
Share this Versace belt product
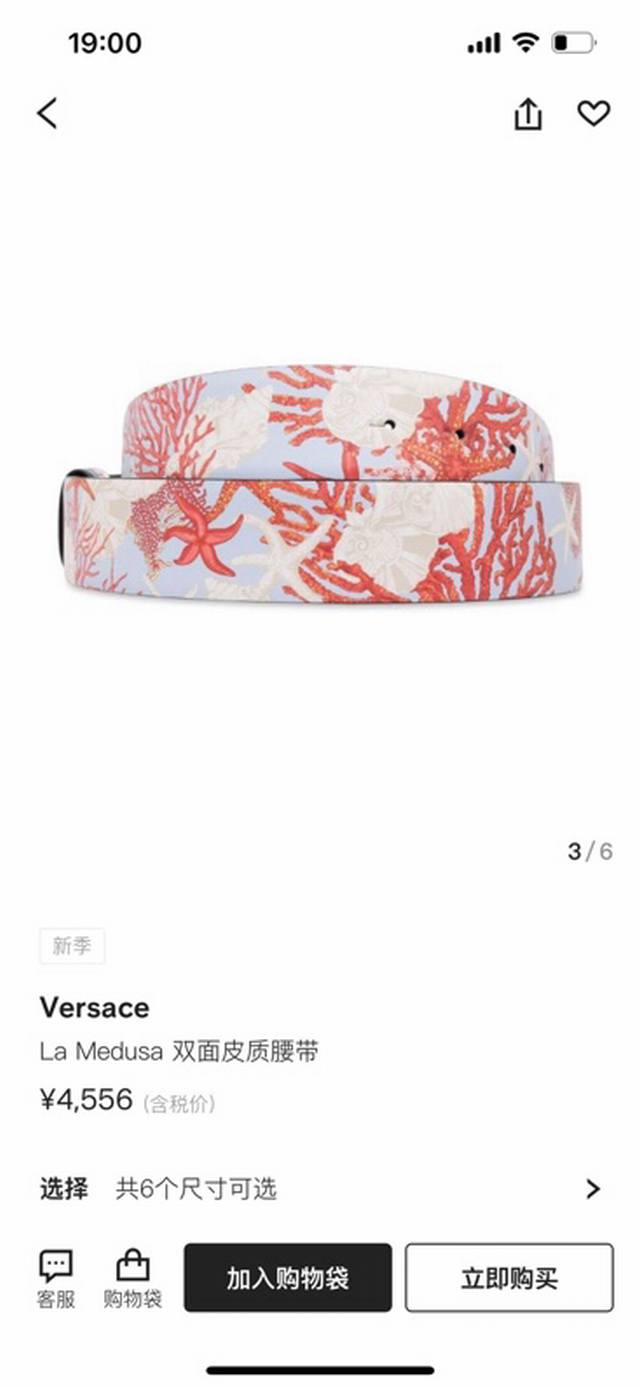pos(527,115)
